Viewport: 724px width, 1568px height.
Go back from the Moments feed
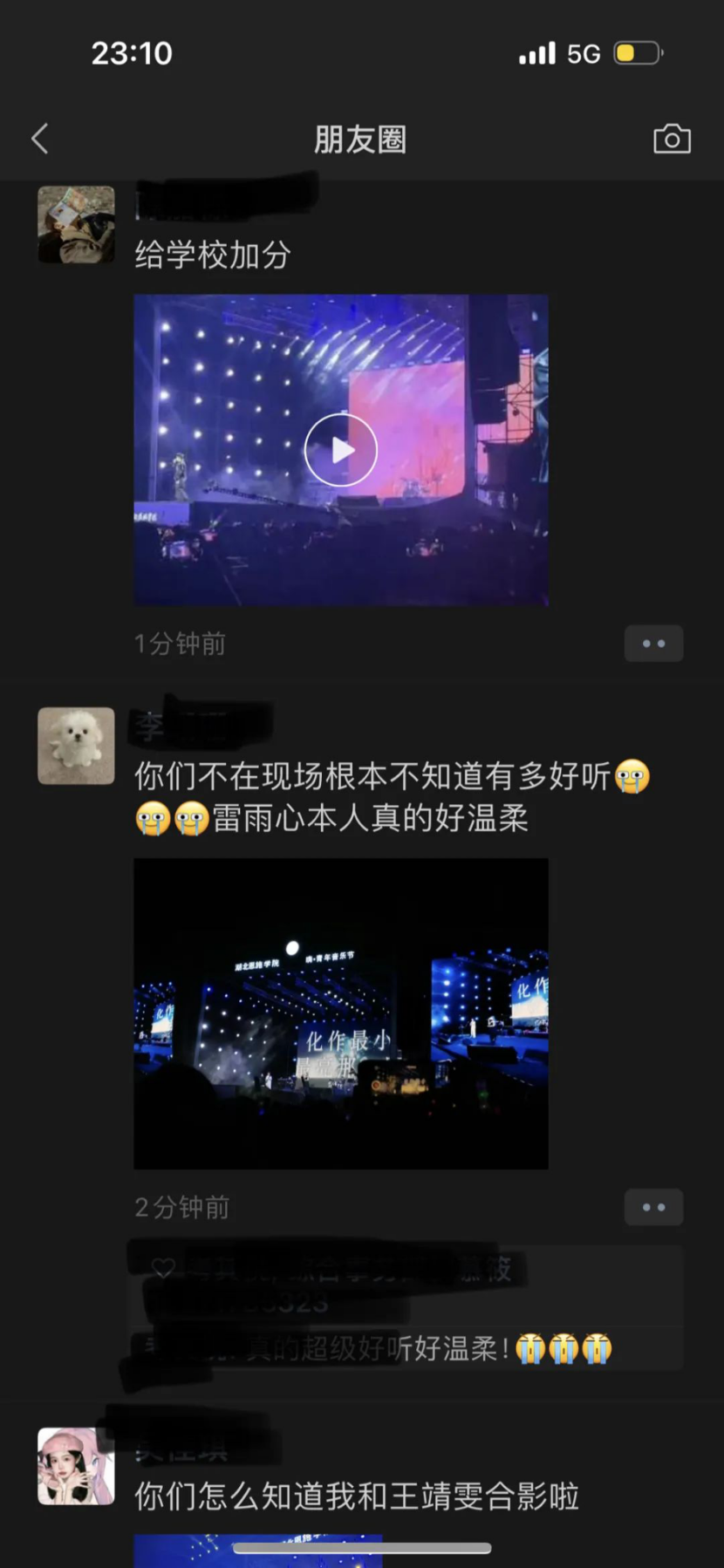click(x=40, y=140)
